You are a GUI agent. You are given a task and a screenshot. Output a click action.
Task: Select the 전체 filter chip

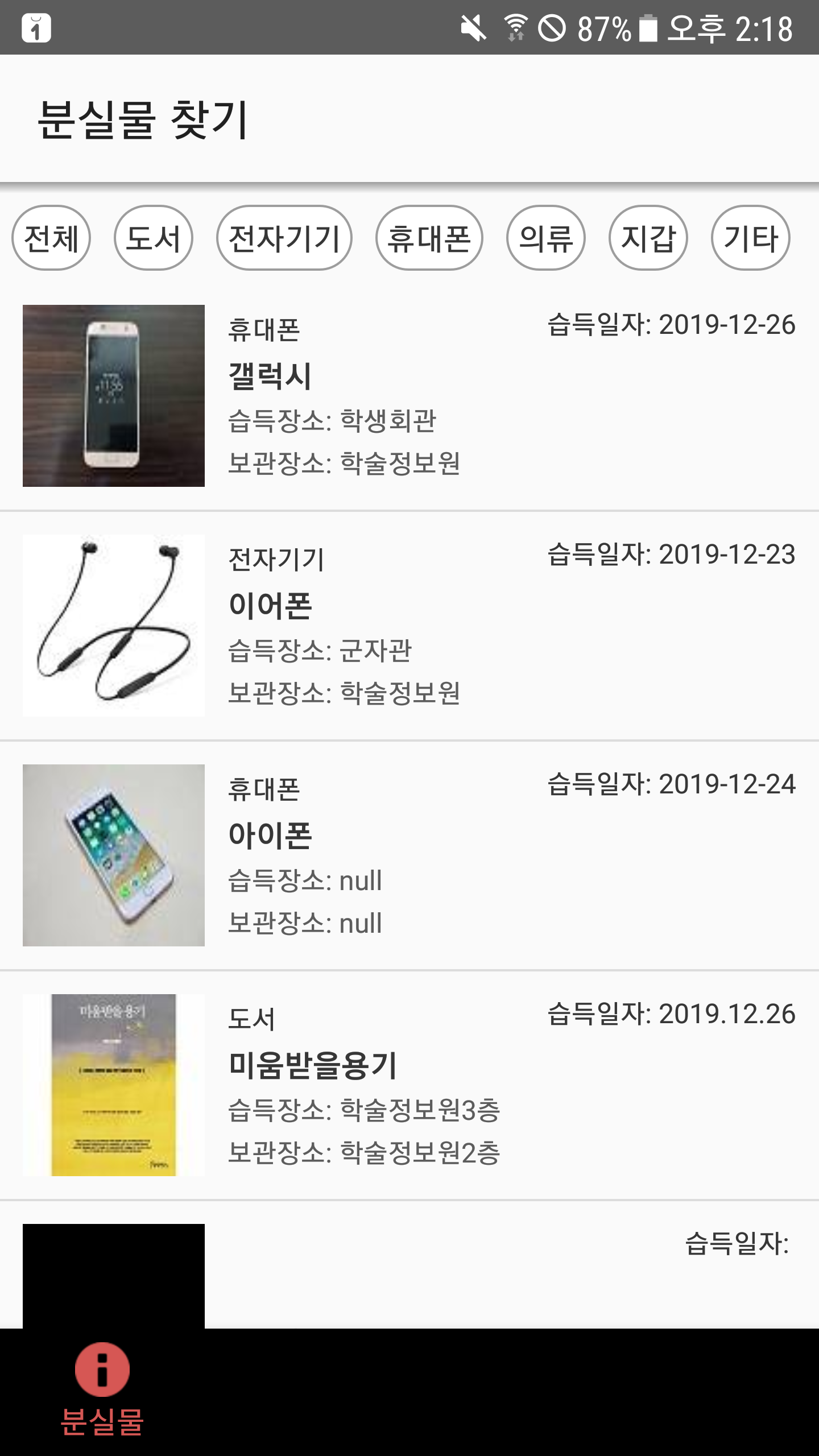click(51, 238)
